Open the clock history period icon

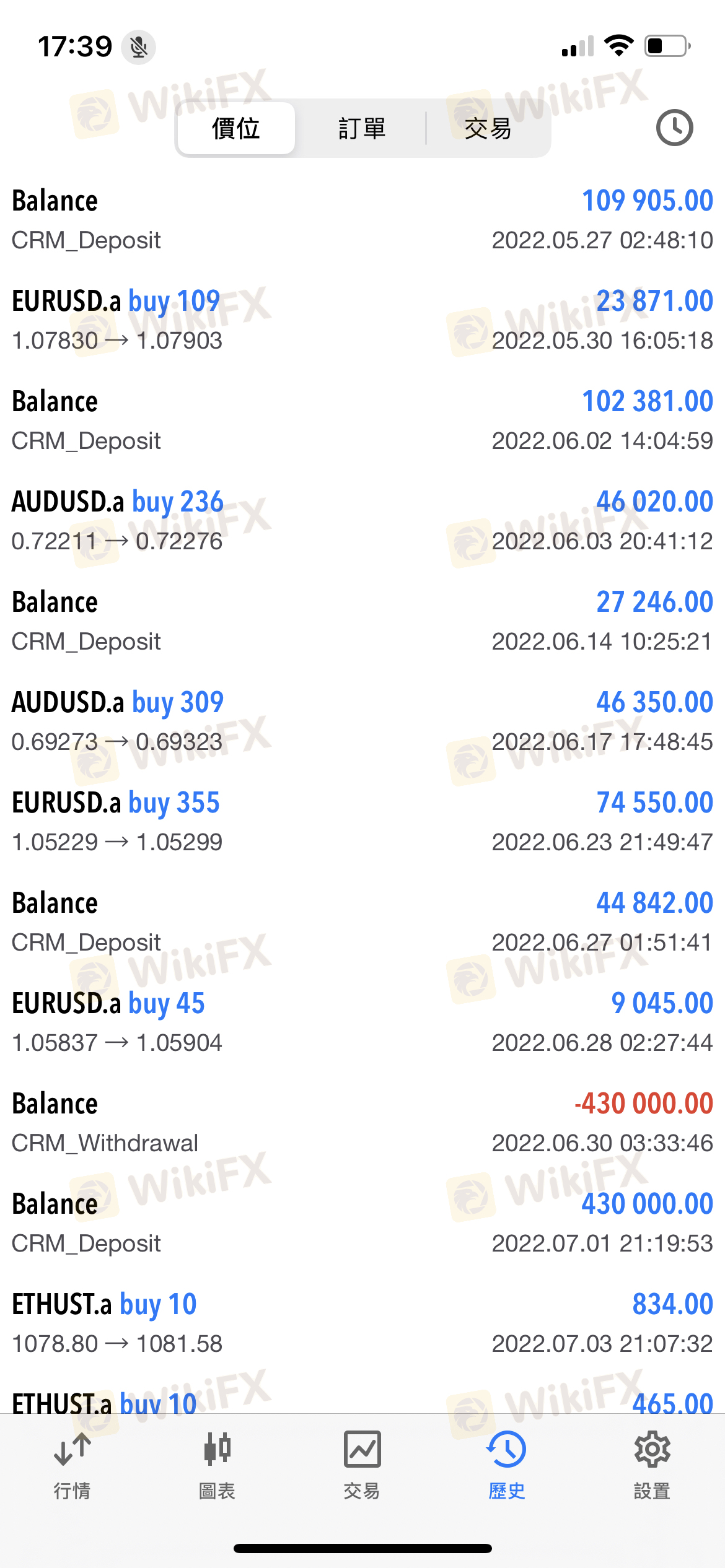click(x=674, y=128)
